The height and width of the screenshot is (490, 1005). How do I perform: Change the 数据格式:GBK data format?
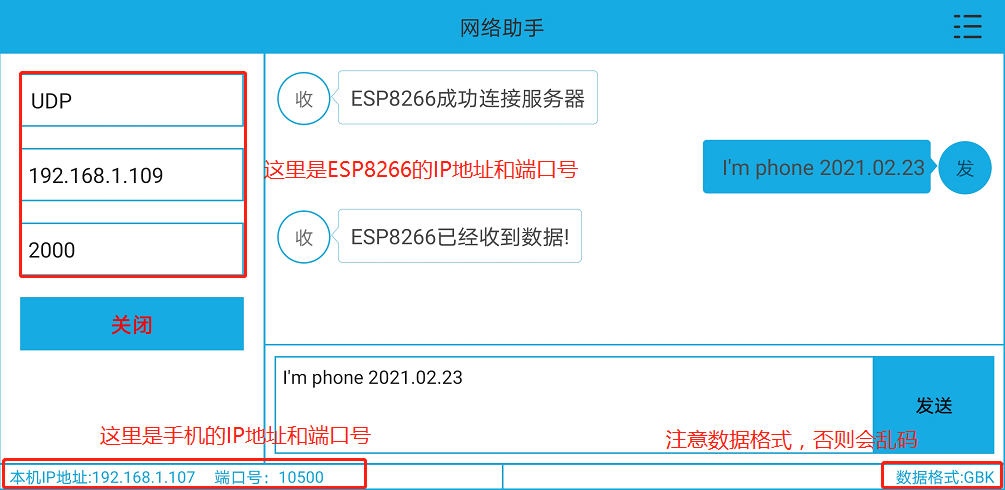944,477
